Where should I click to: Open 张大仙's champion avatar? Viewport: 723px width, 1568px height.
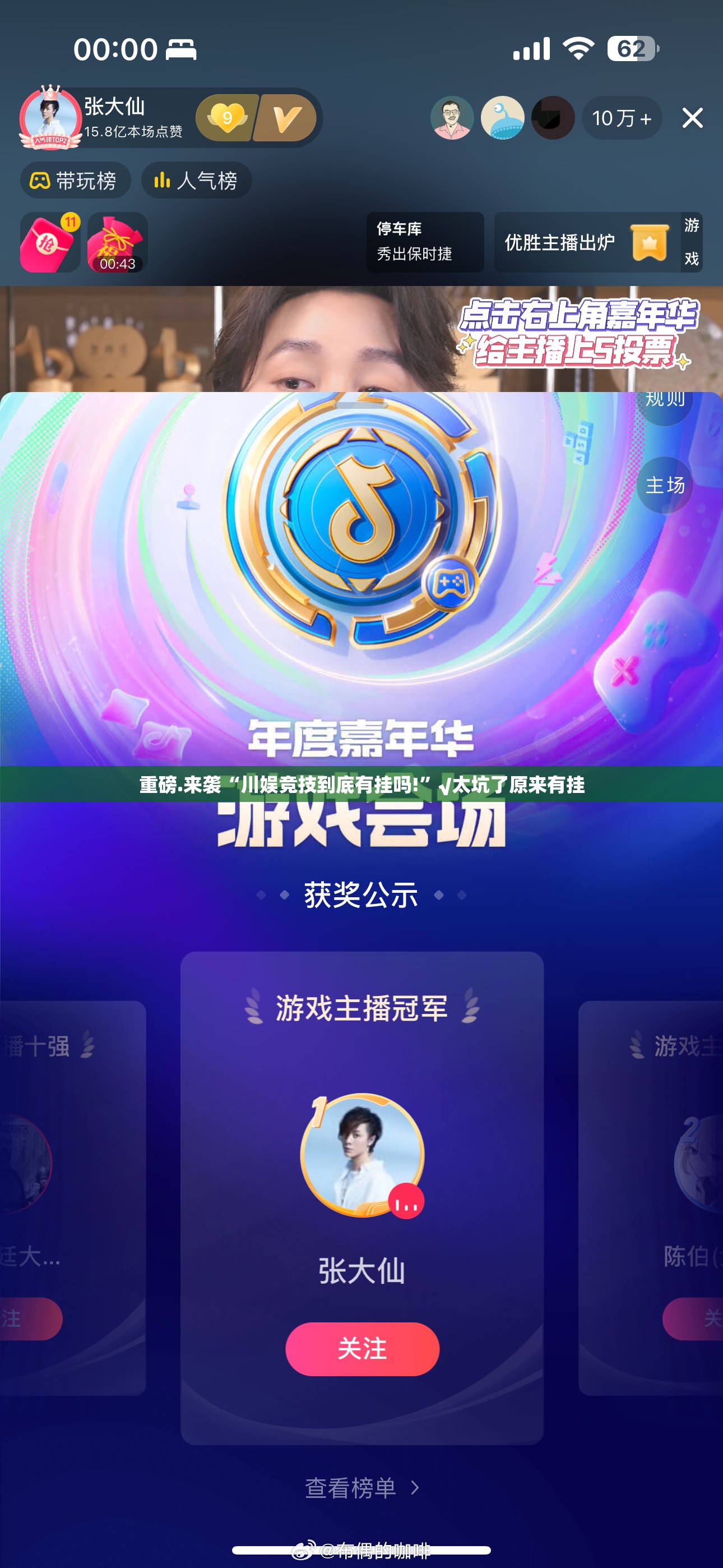tap(362, 1155)
